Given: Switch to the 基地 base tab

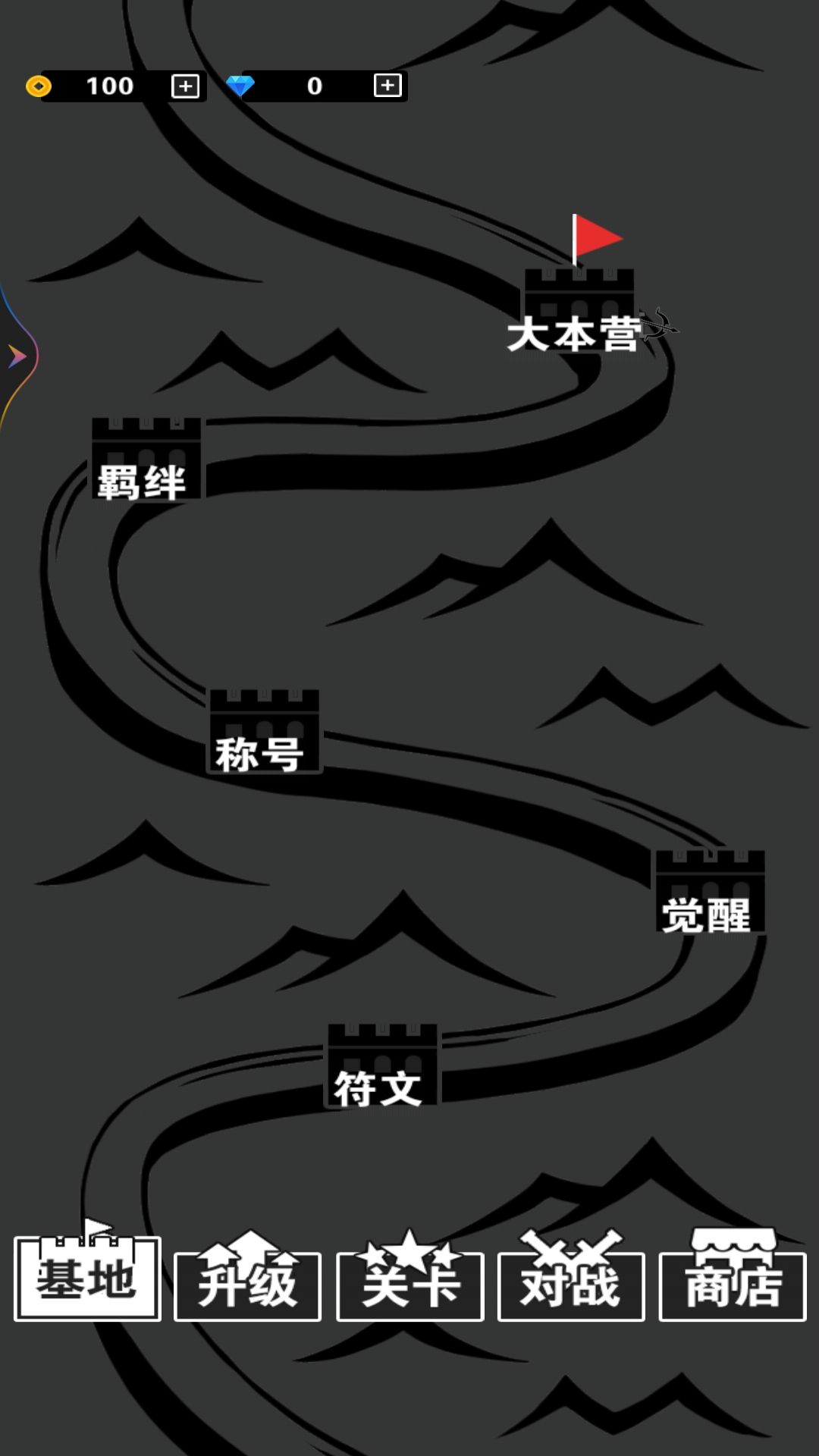Looking at the screenshot, I should pyautogui.click(x=87, y=1278).
